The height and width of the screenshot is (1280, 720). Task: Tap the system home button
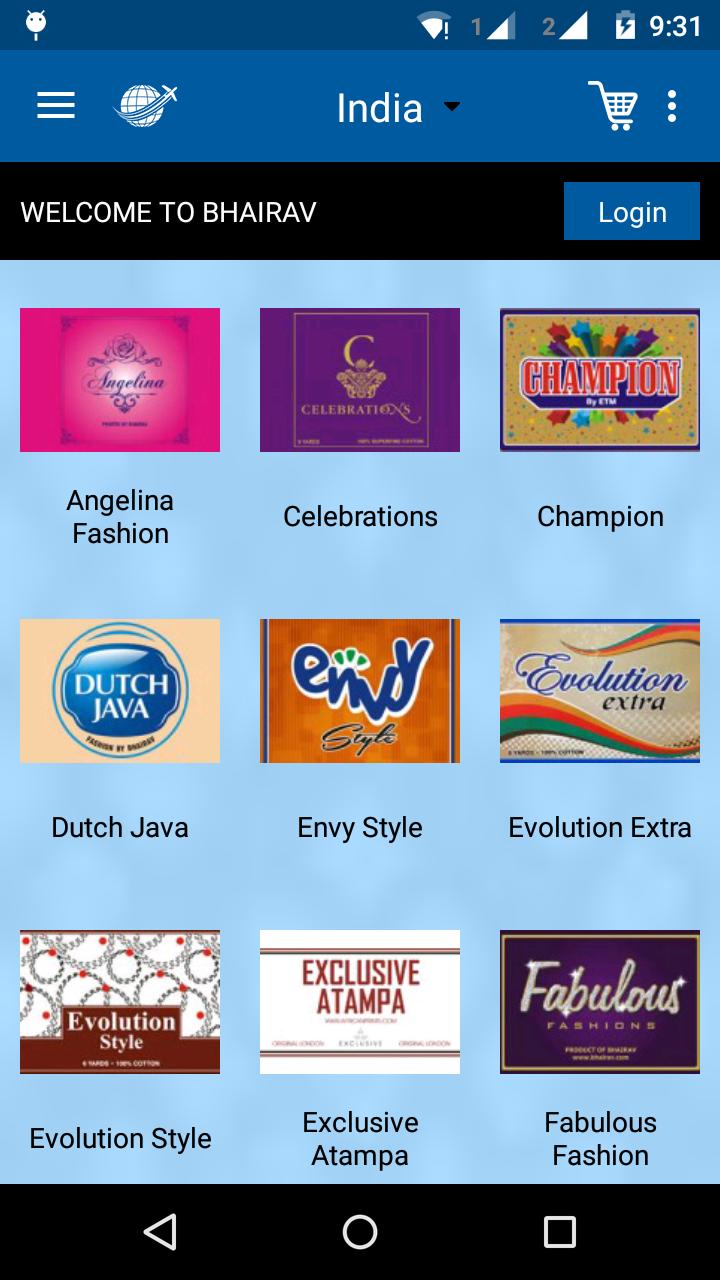(360, 1232)
